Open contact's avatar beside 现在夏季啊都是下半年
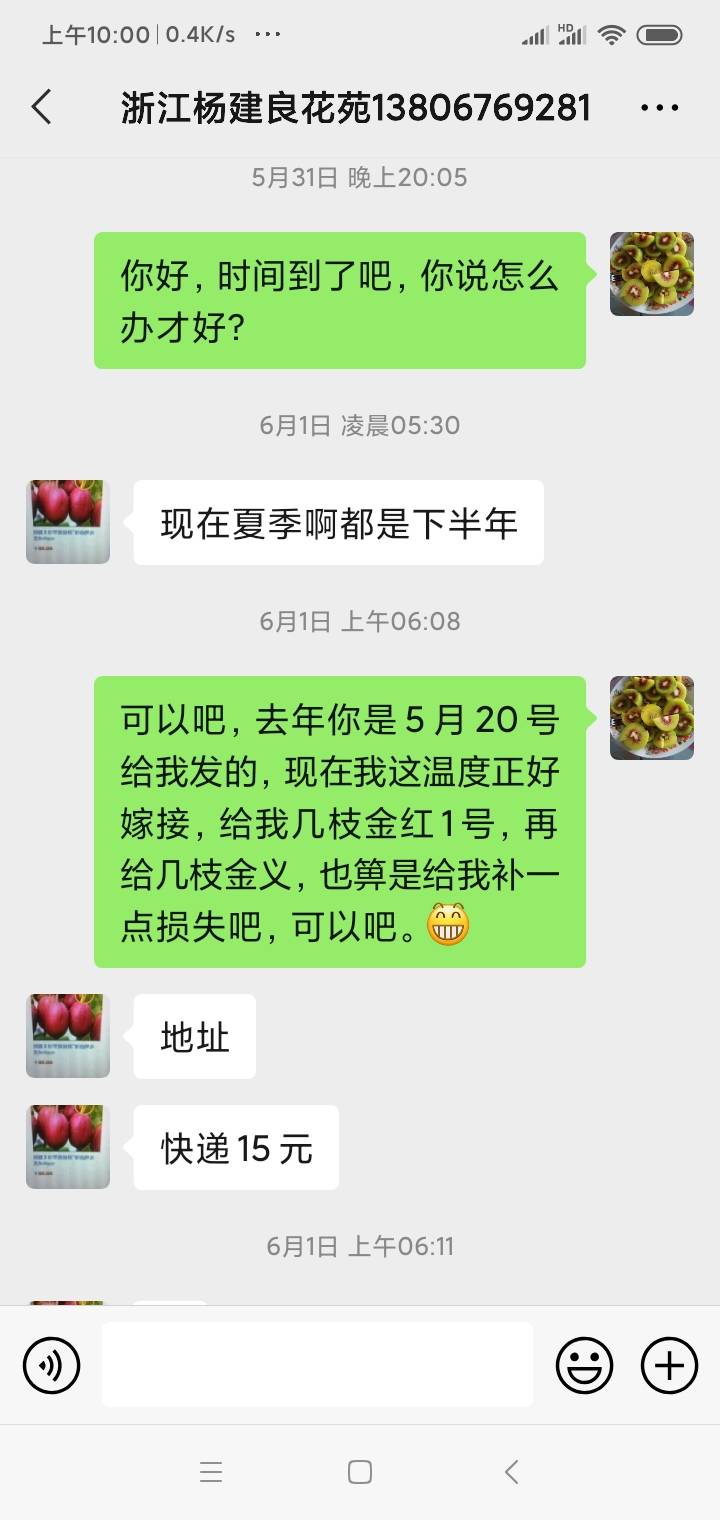Image resolution: width=720 pixels, height=1520 pixels. click(68, 522)
